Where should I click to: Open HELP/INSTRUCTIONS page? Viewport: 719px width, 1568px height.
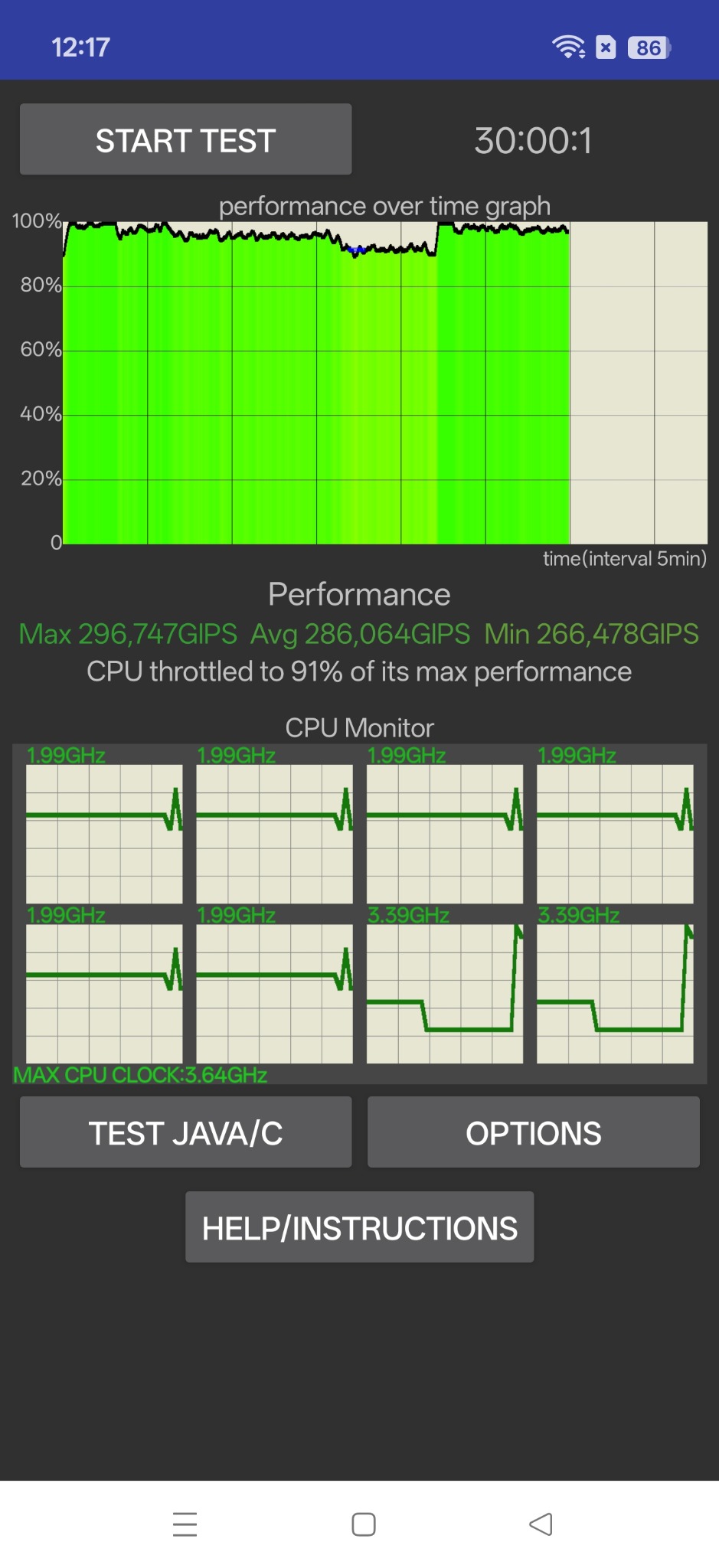[359, 1227]
